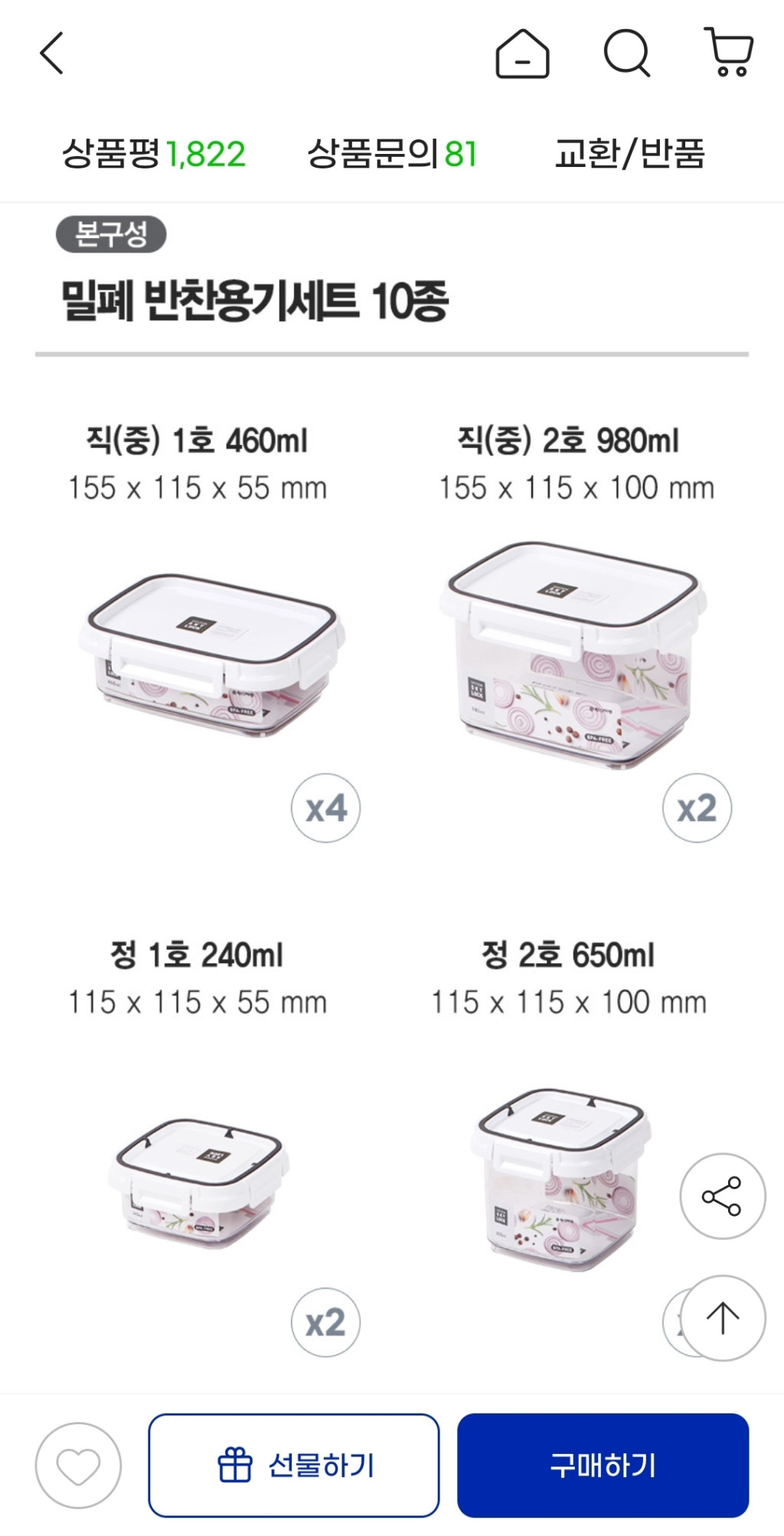The width and height of the screenshot is (784, 1536).
Task: Tap the 선물하기 gift button
Action: (x=294, y=1466)
